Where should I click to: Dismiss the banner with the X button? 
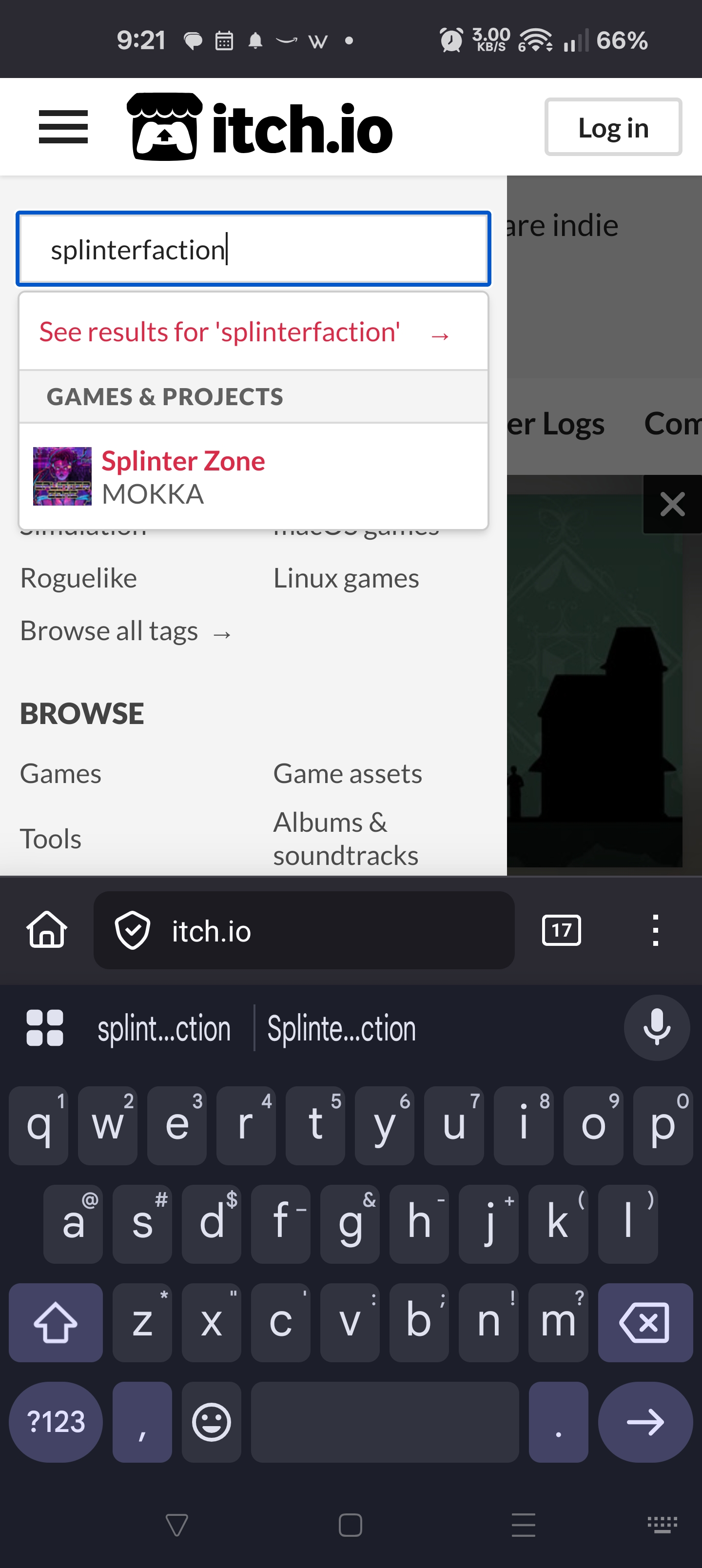tap(672, 504)
